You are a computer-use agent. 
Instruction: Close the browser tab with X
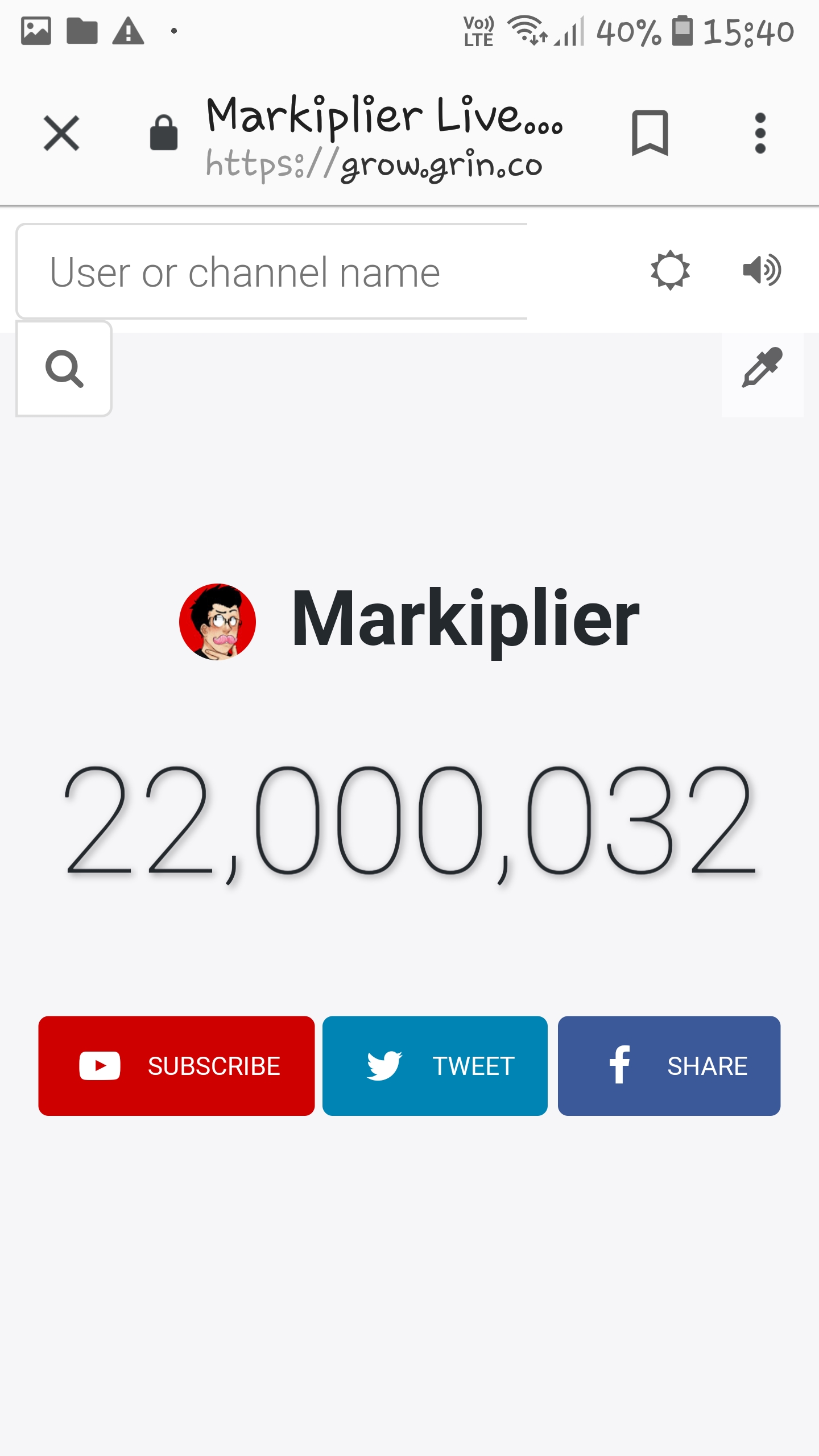click(x=61, y=133)
